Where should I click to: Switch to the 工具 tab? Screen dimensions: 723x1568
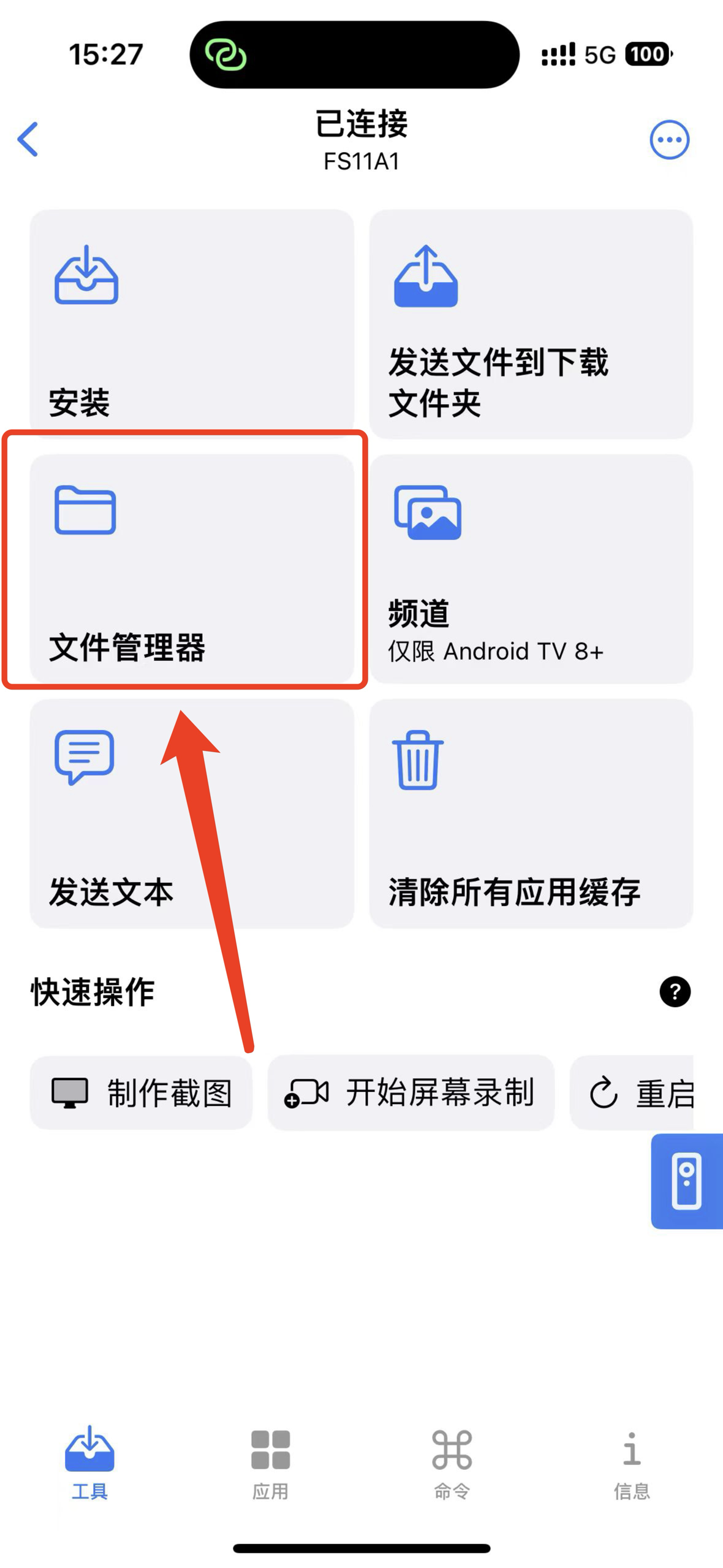89,1462
